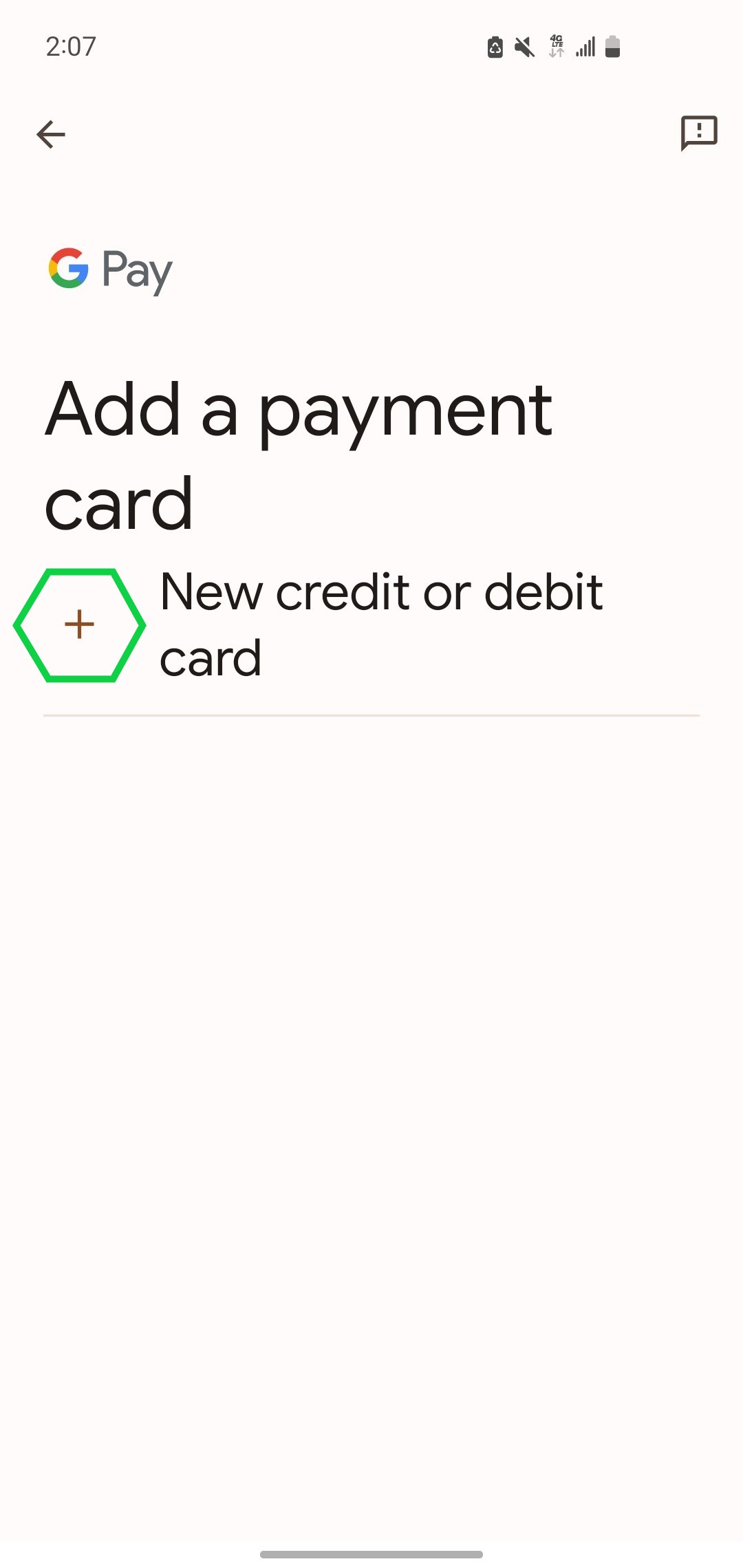
Task: Tap the battery saver icon in status bar
Action: [496, 47]
